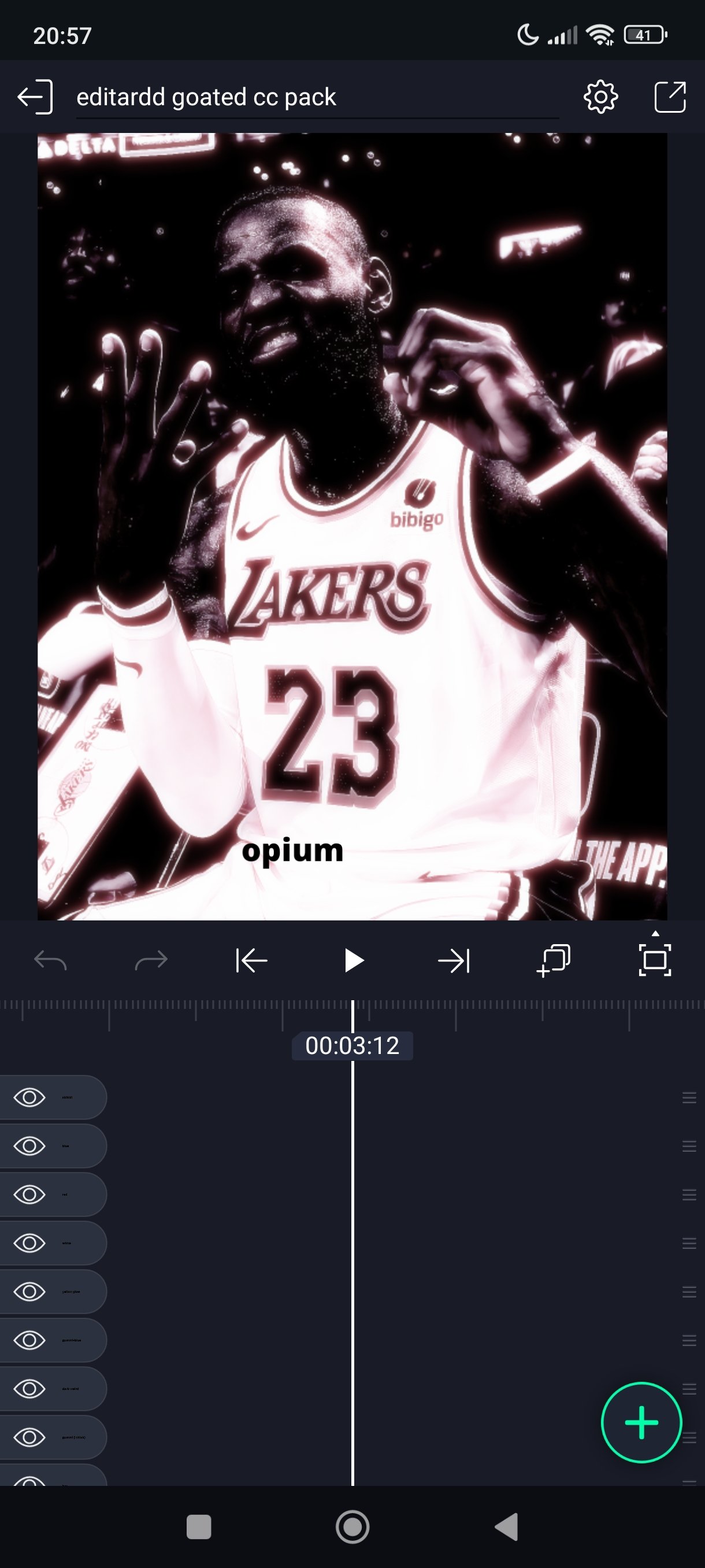Image resolution: width=705 pixels, height=1568 pixels.
Task: Open project settings gear
Action: point(600,97)
